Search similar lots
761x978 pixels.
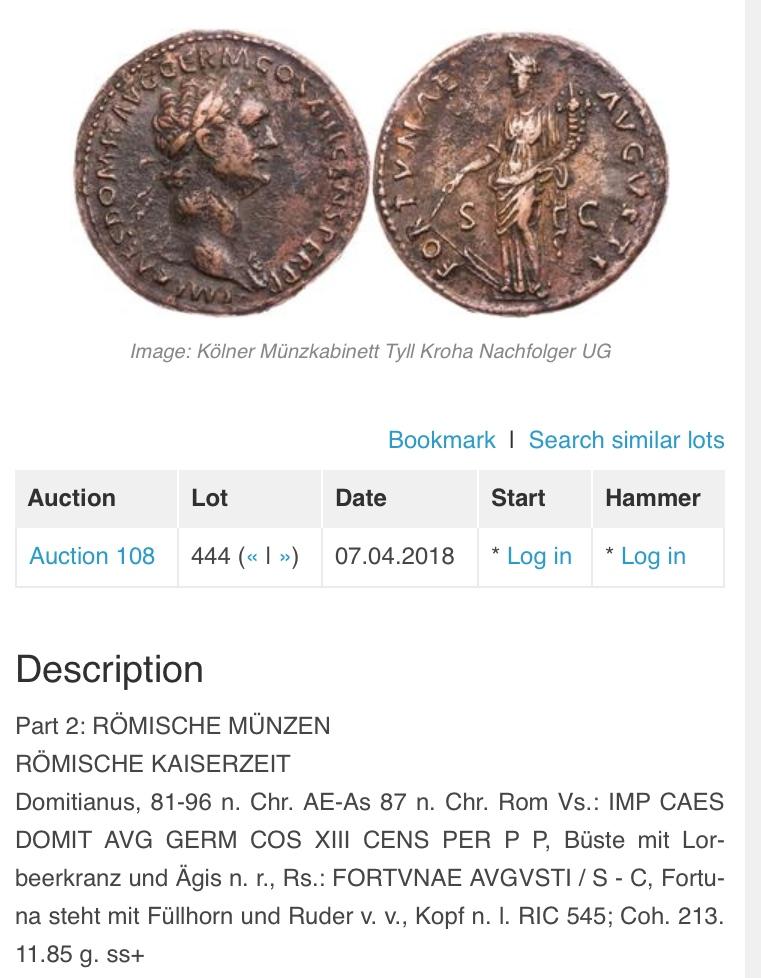[626, 440]
